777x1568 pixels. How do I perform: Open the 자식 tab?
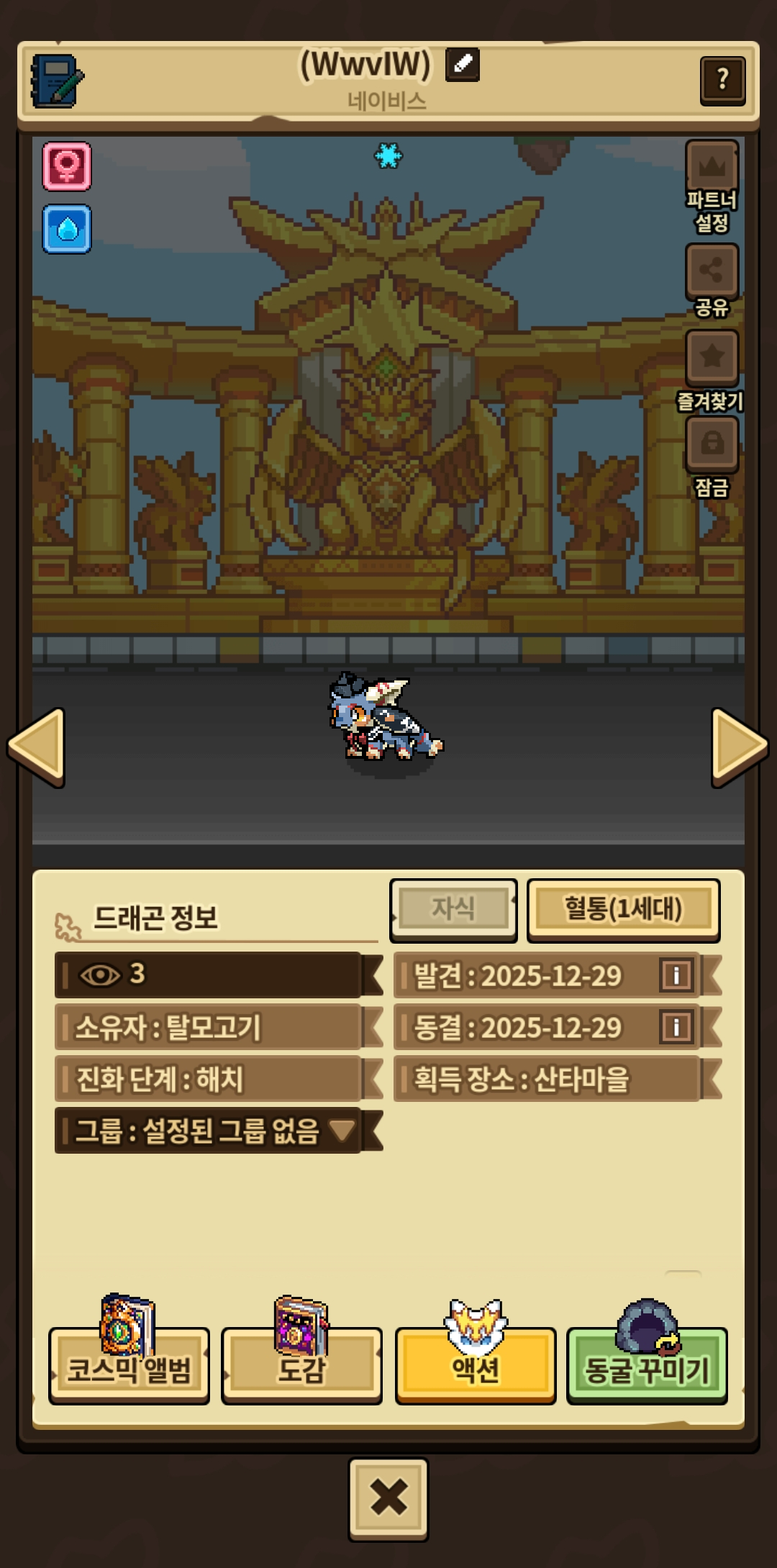[453, 909]
